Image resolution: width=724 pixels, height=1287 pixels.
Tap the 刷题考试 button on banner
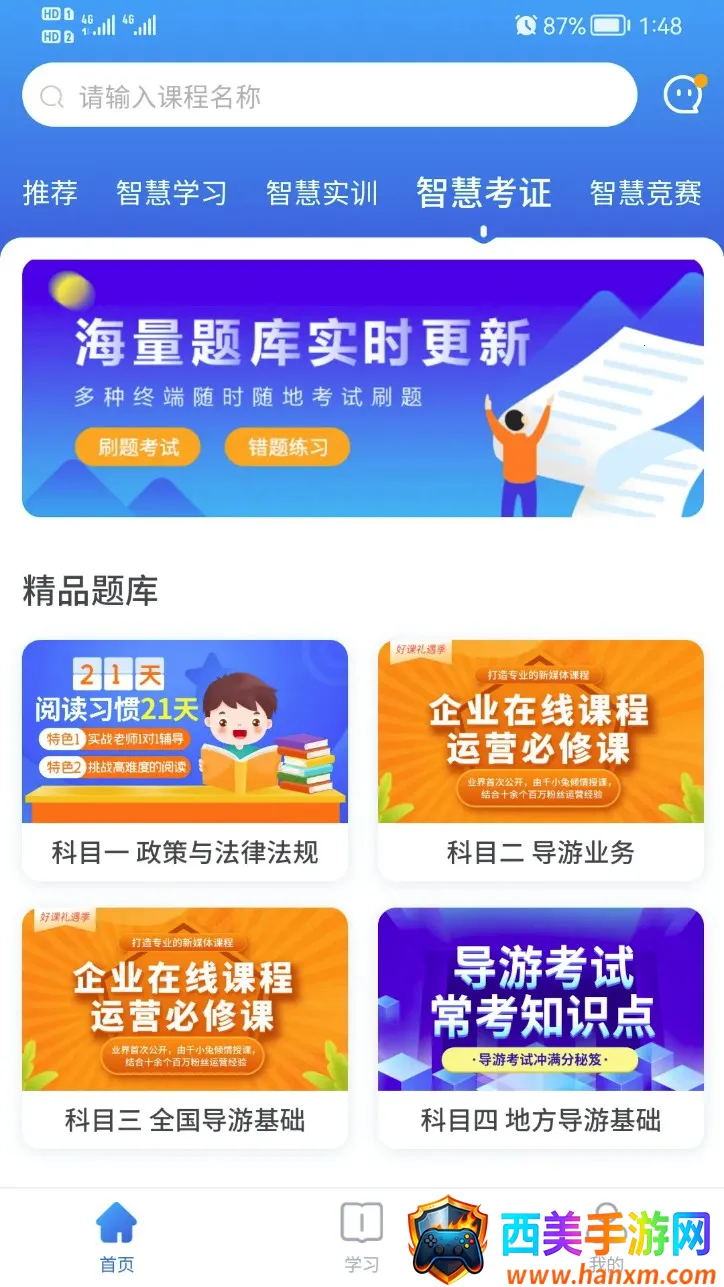click(138, 447)
